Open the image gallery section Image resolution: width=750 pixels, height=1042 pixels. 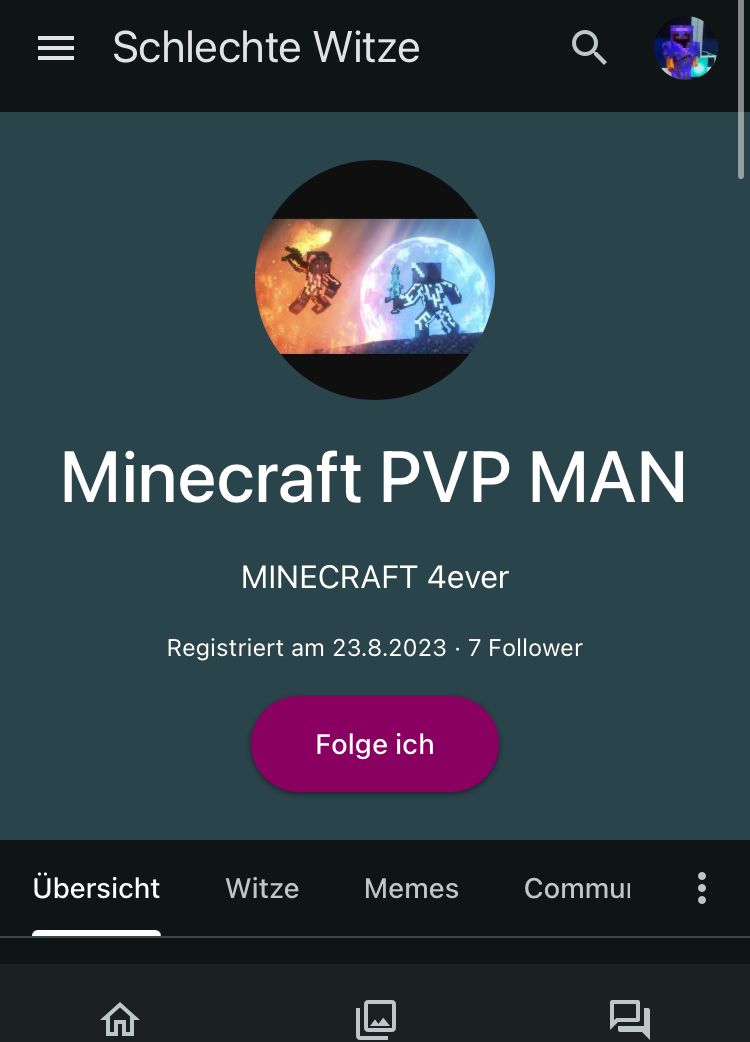pos(376,1020)
